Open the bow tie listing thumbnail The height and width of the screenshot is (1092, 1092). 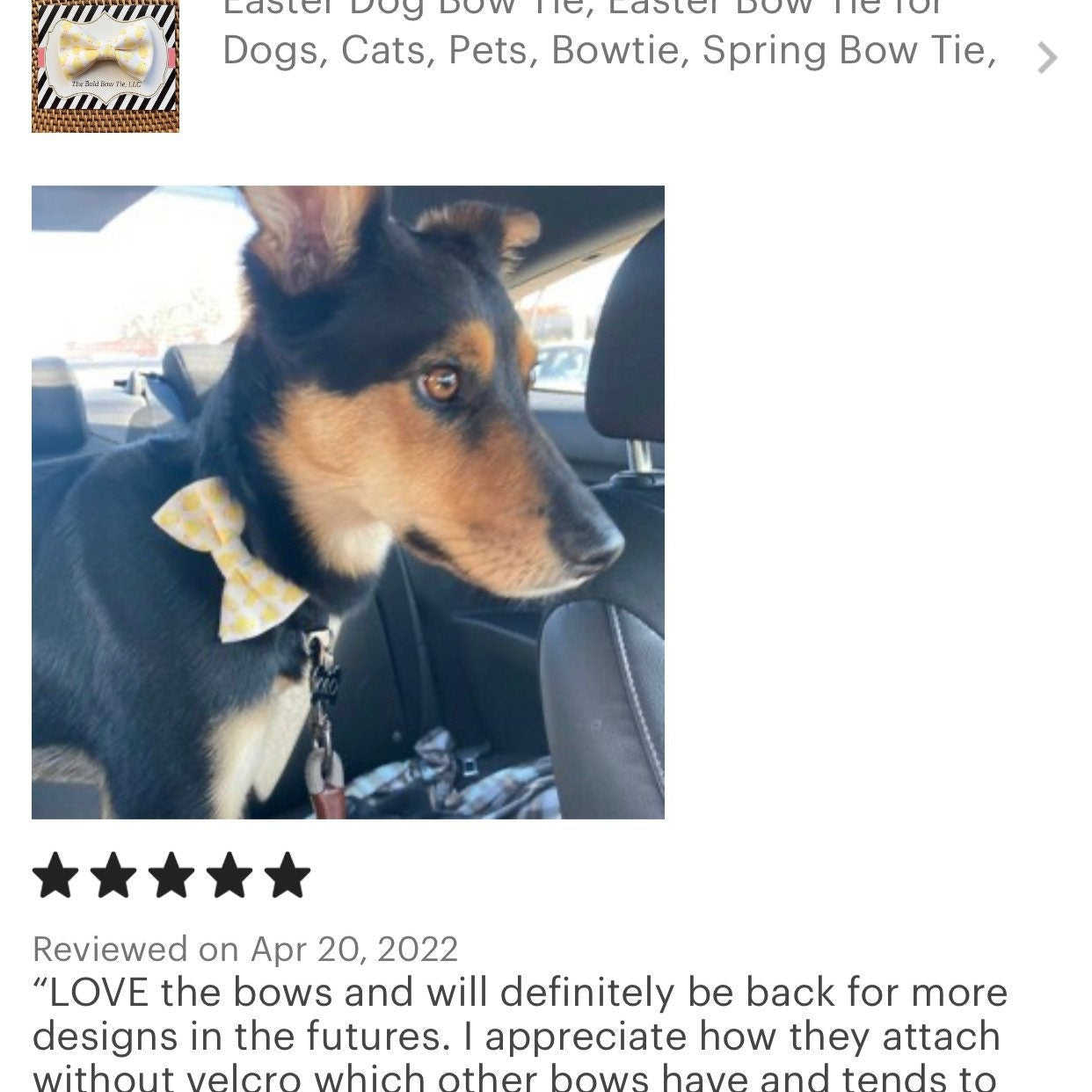pyautogui.click(x=106, y=65)
